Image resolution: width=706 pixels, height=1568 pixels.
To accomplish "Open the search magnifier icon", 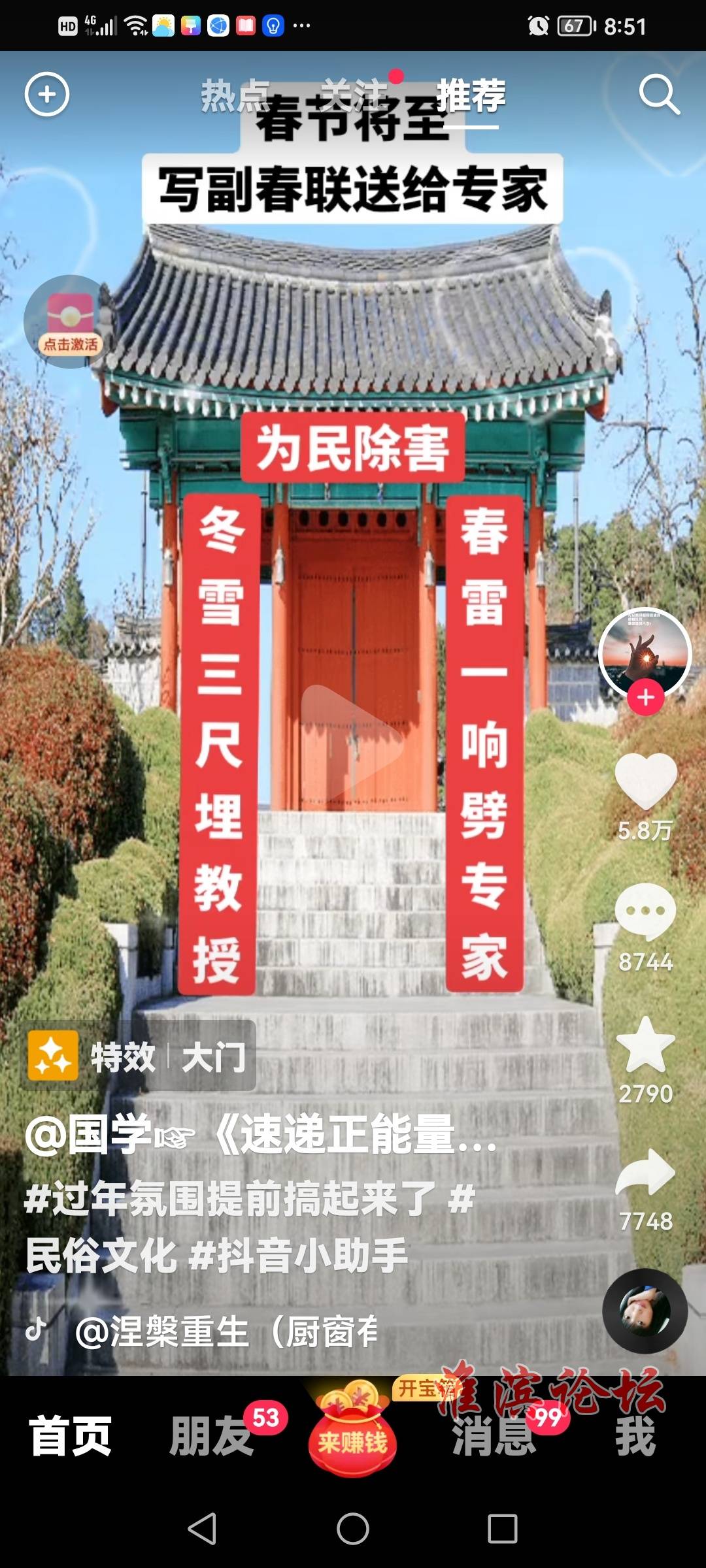I will point(659,95).
